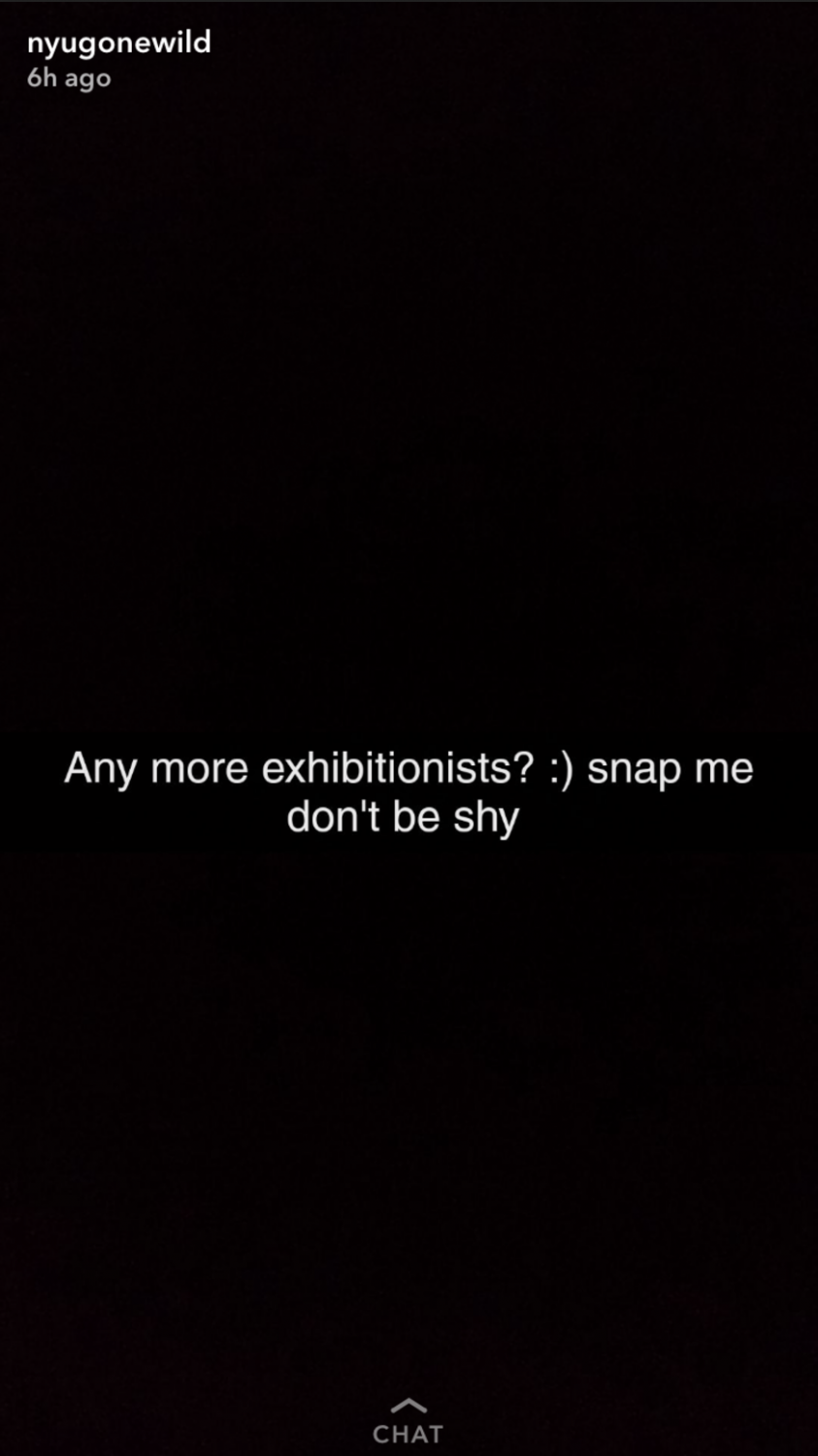Open the Chat reply at bottom
818x1456 pixels.
pyautogui.click(x=409, y=1423)
